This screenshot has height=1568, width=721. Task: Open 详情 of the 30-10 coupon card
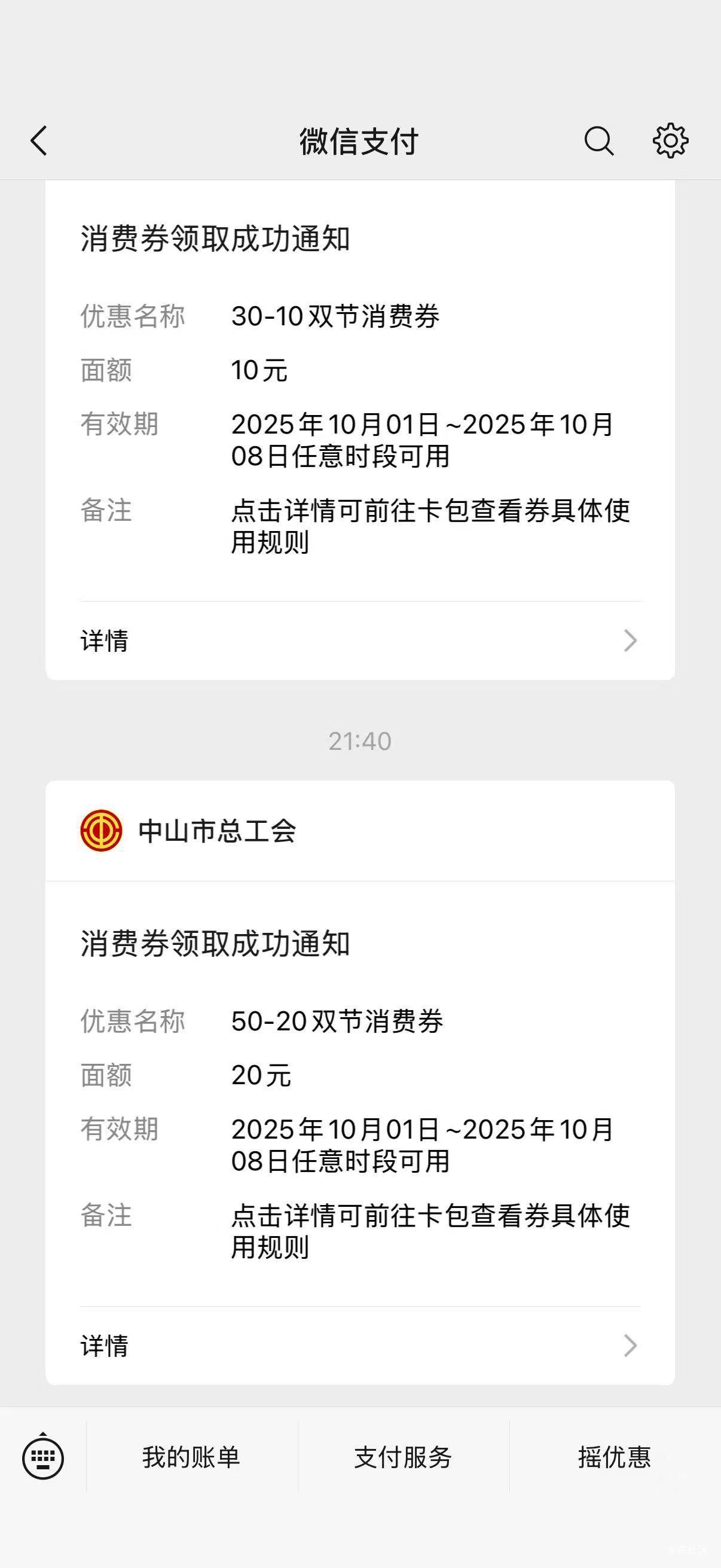(360, 641)
